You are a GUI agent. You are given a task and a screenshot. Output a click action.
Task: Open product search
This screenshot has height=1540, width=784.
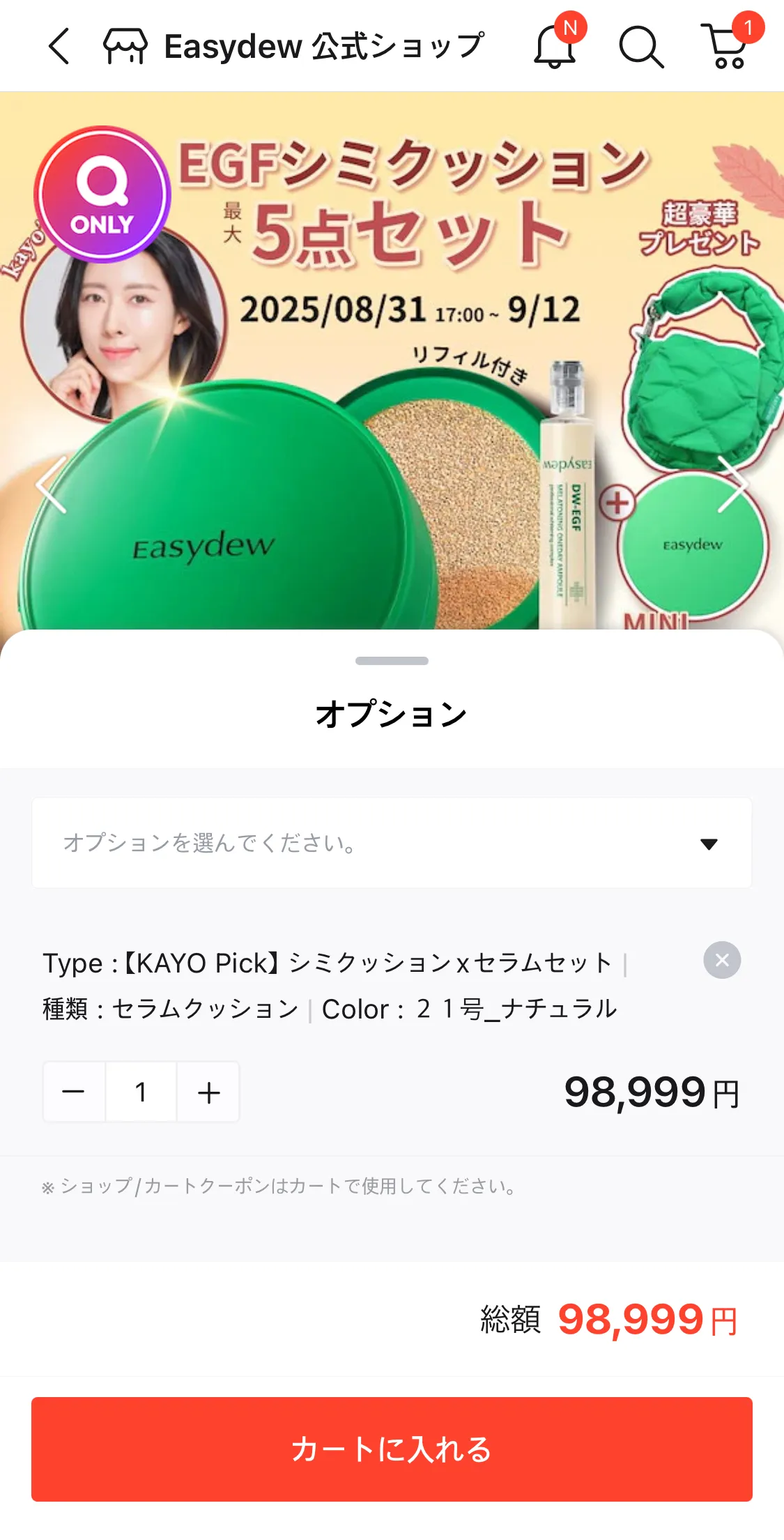(640, 47)
